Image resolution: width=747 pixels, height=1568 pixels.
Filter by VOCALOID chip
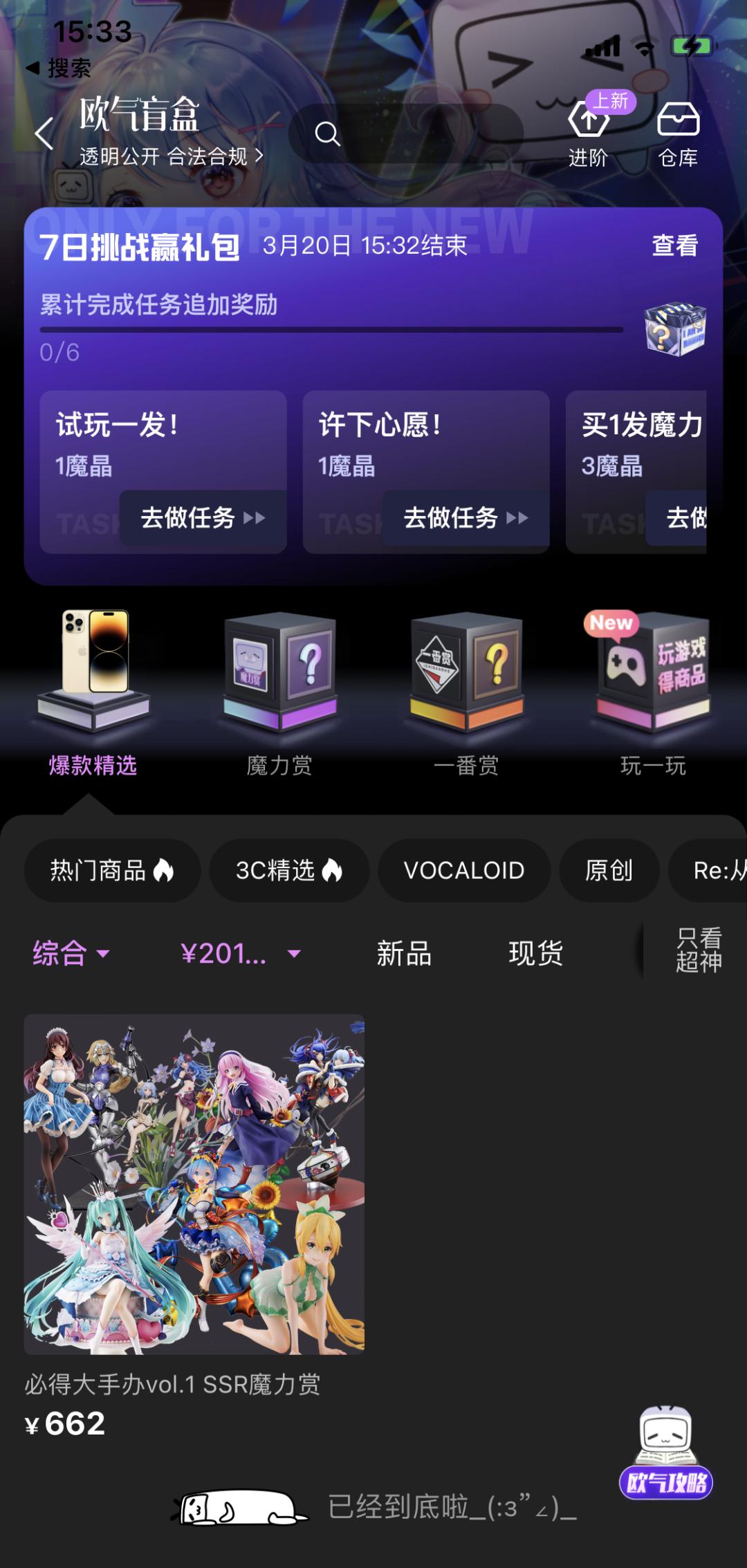coord(464,870)
